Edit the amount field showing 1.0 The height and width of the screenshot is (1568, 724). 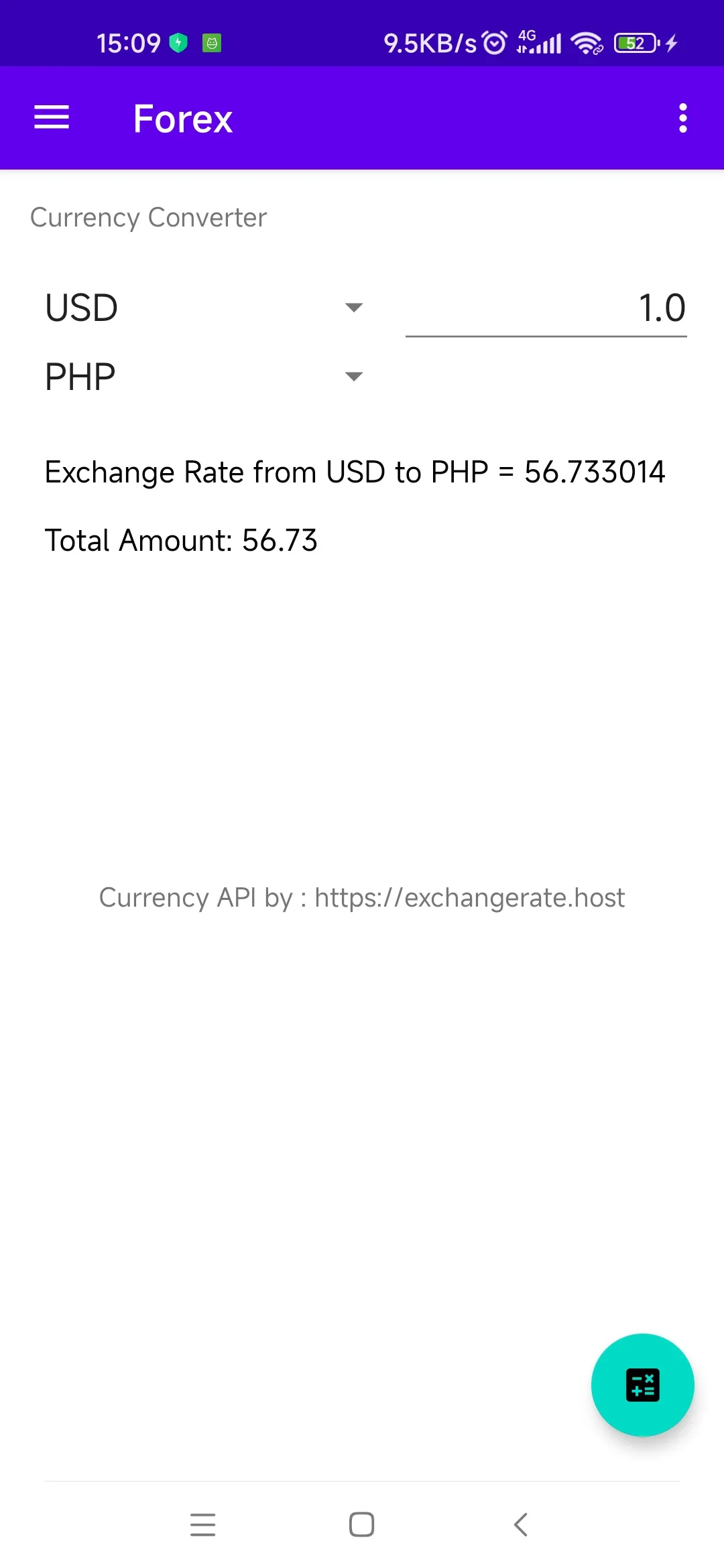(x=546, y=308)
